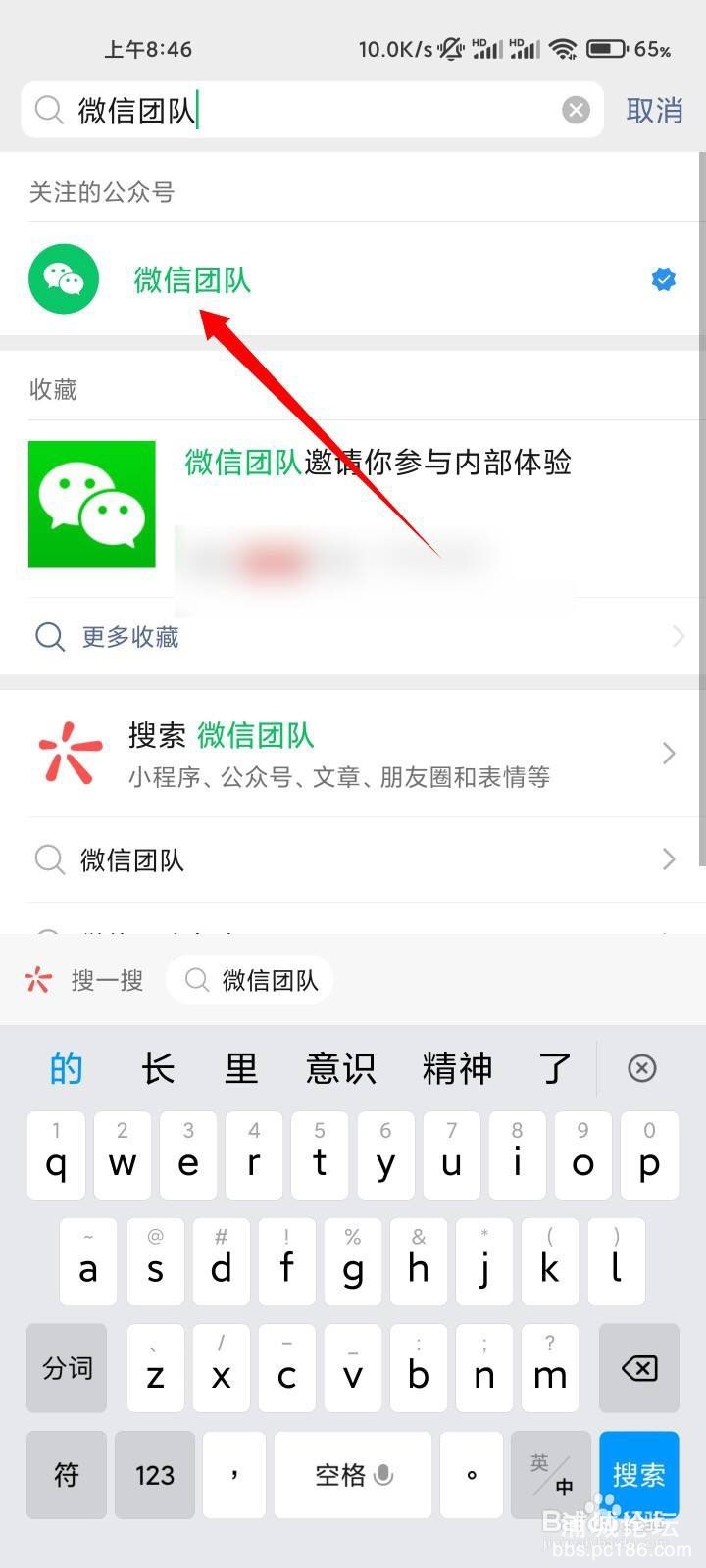This screenshot has height=1568, width=706.
Task: Tap the 空格 space key
Action: [x=353, y=1474]
